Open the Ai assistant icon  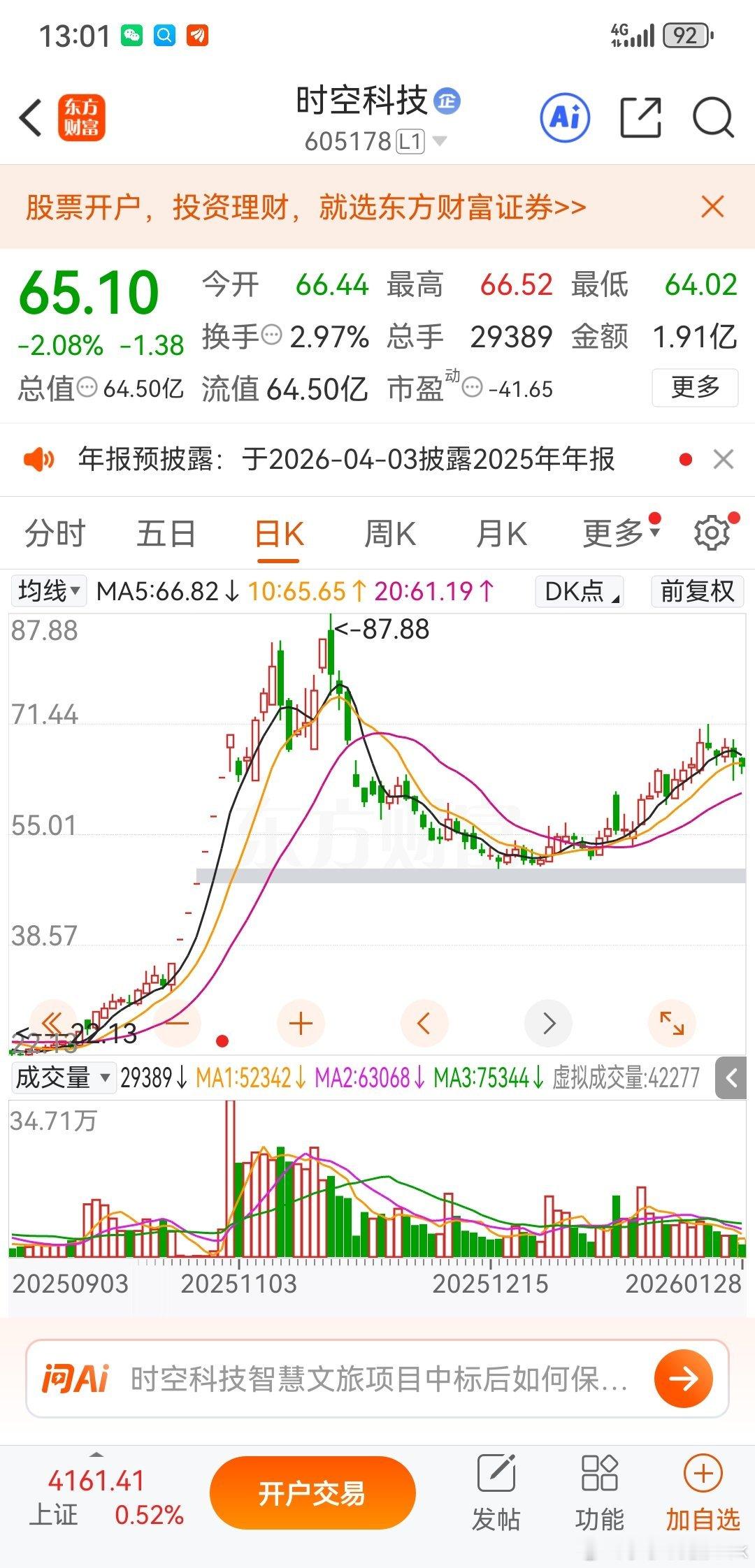[565, 117]
